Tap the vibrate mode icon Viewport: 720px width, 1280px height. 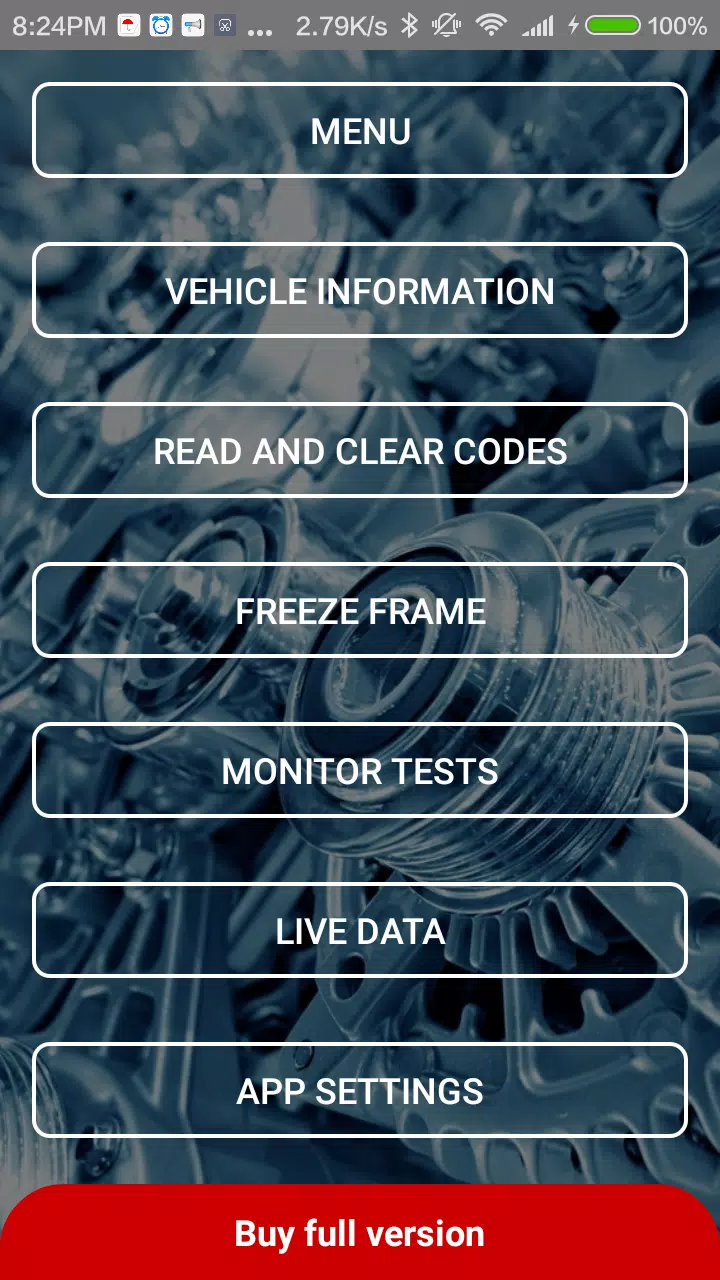coord(447,24)
